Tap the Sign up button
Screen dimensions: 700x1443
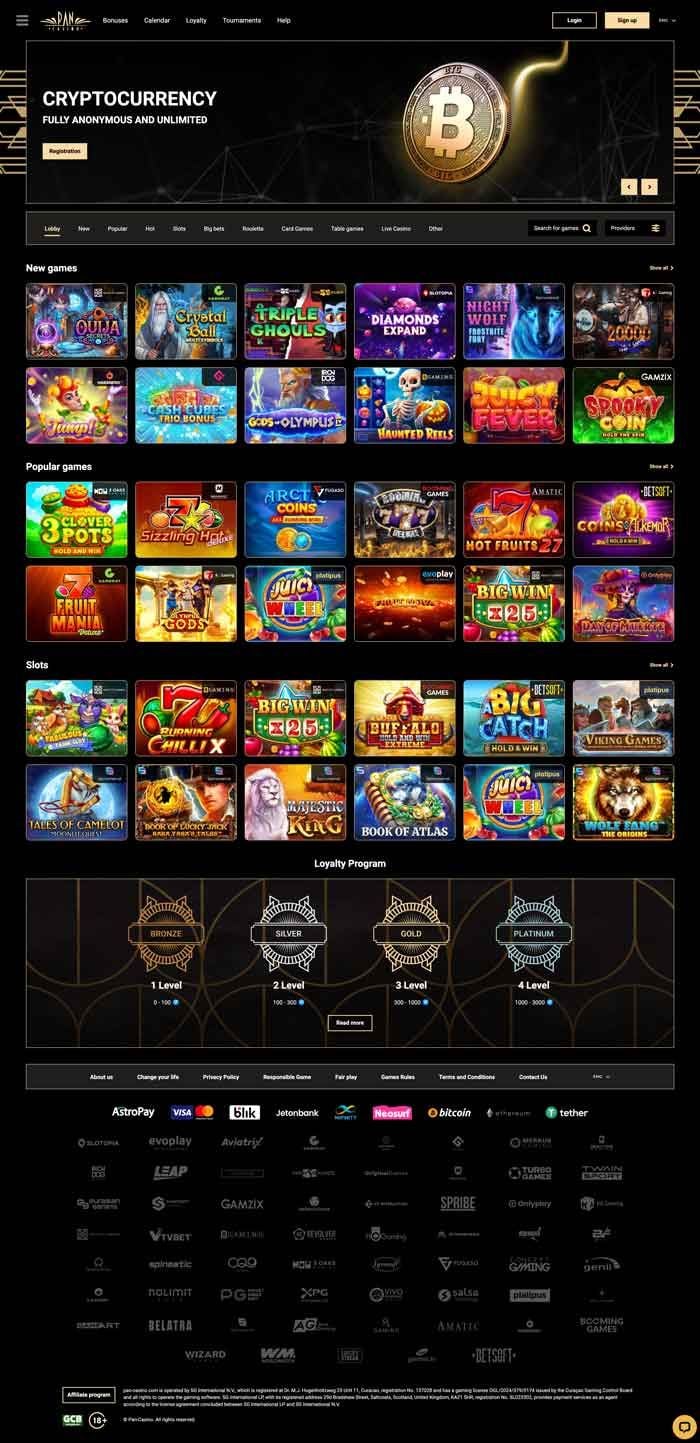(x=626, y=20)
